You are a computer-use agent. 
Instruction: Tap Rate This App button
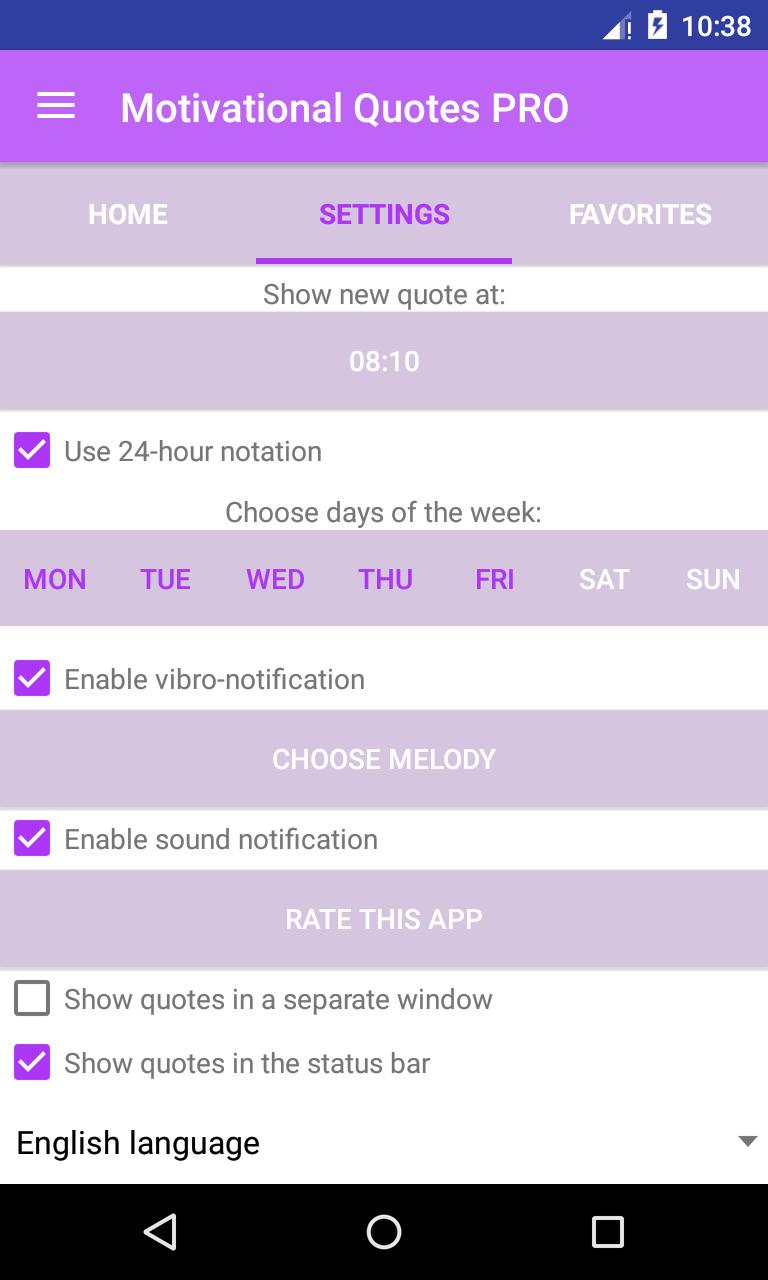(x=384, y=919)
